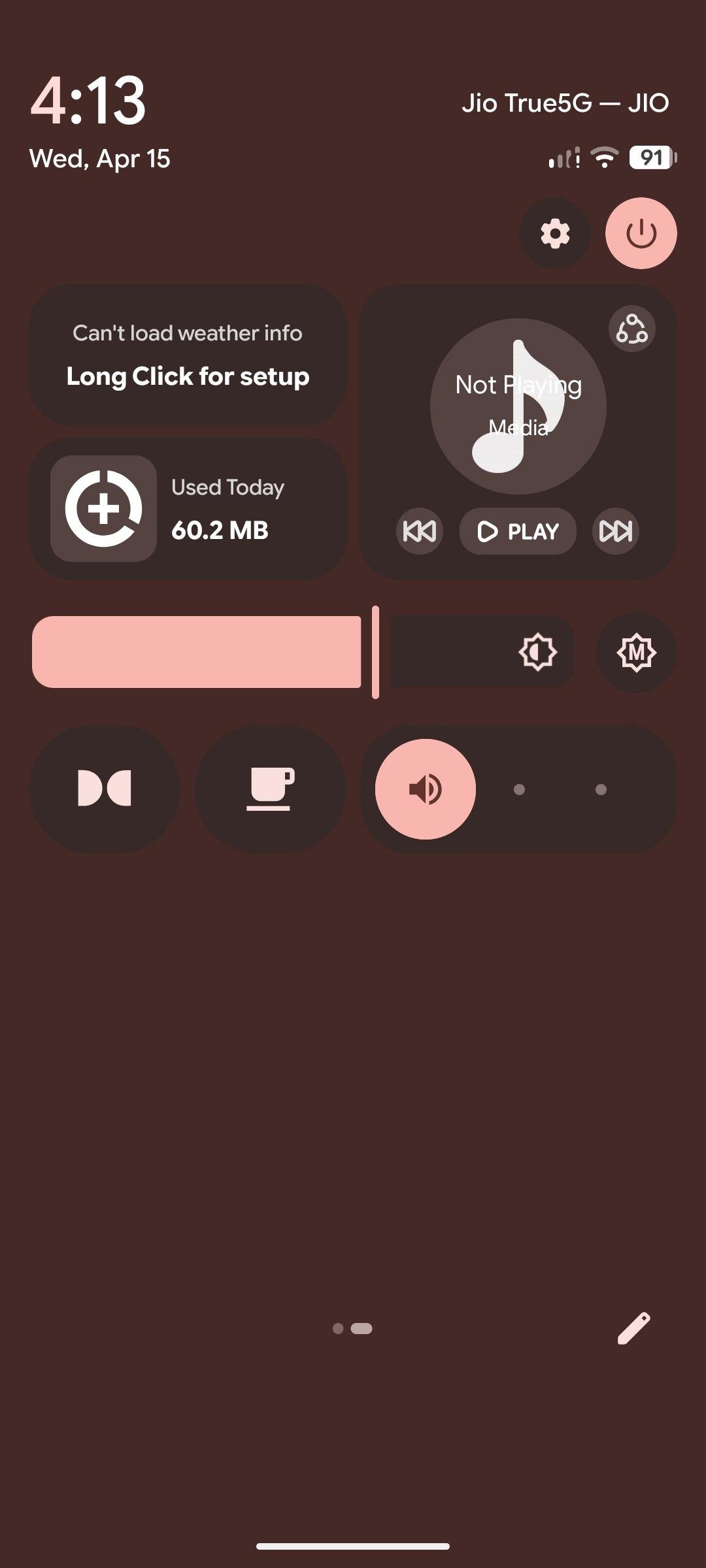
Task: Toggle the Dolby Atmos tile
Action: point(105,789)
